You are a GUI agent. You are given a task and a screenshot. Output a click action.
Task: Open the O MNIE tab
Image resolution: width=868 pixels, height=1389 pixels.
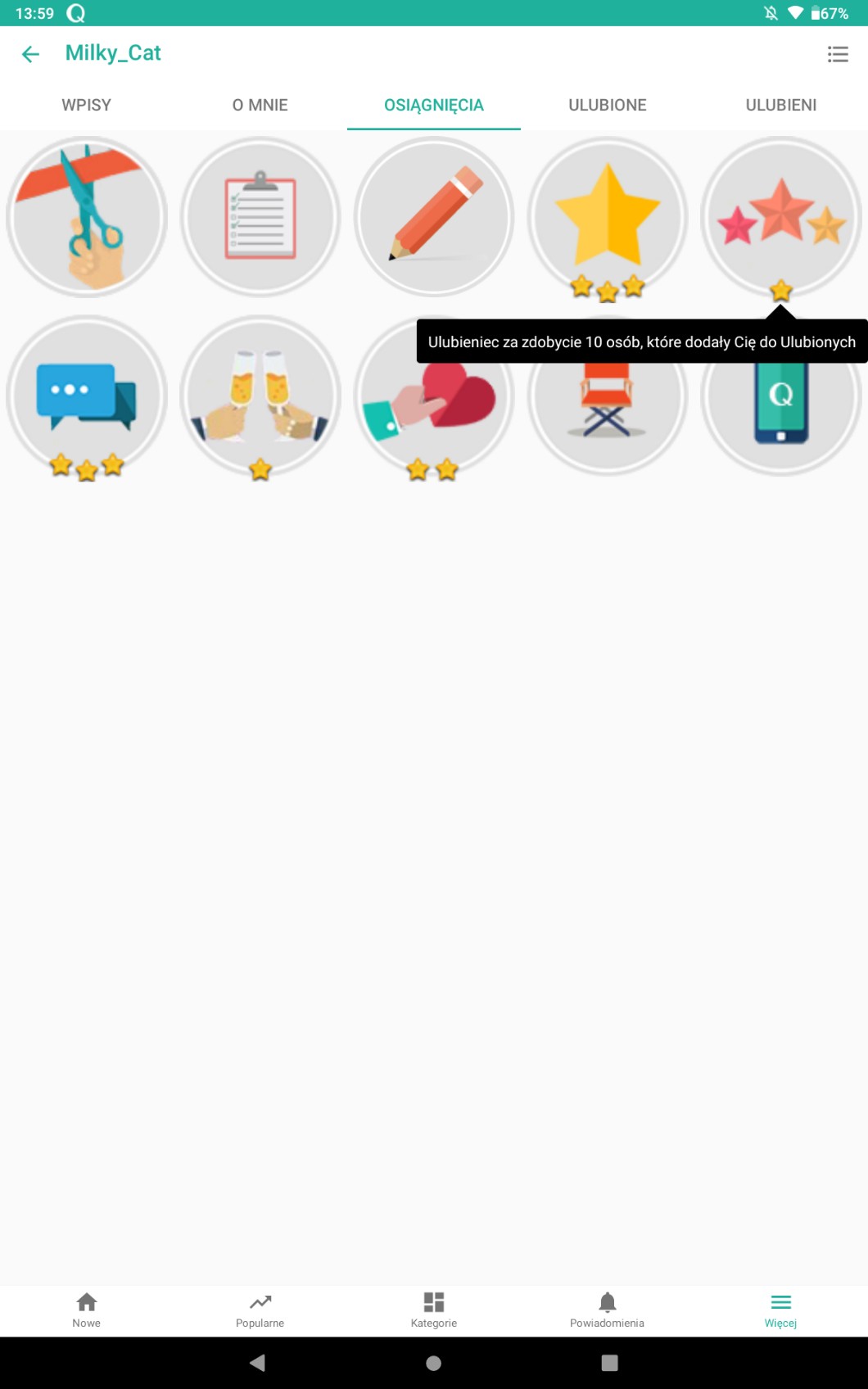[x=260, y=105]
